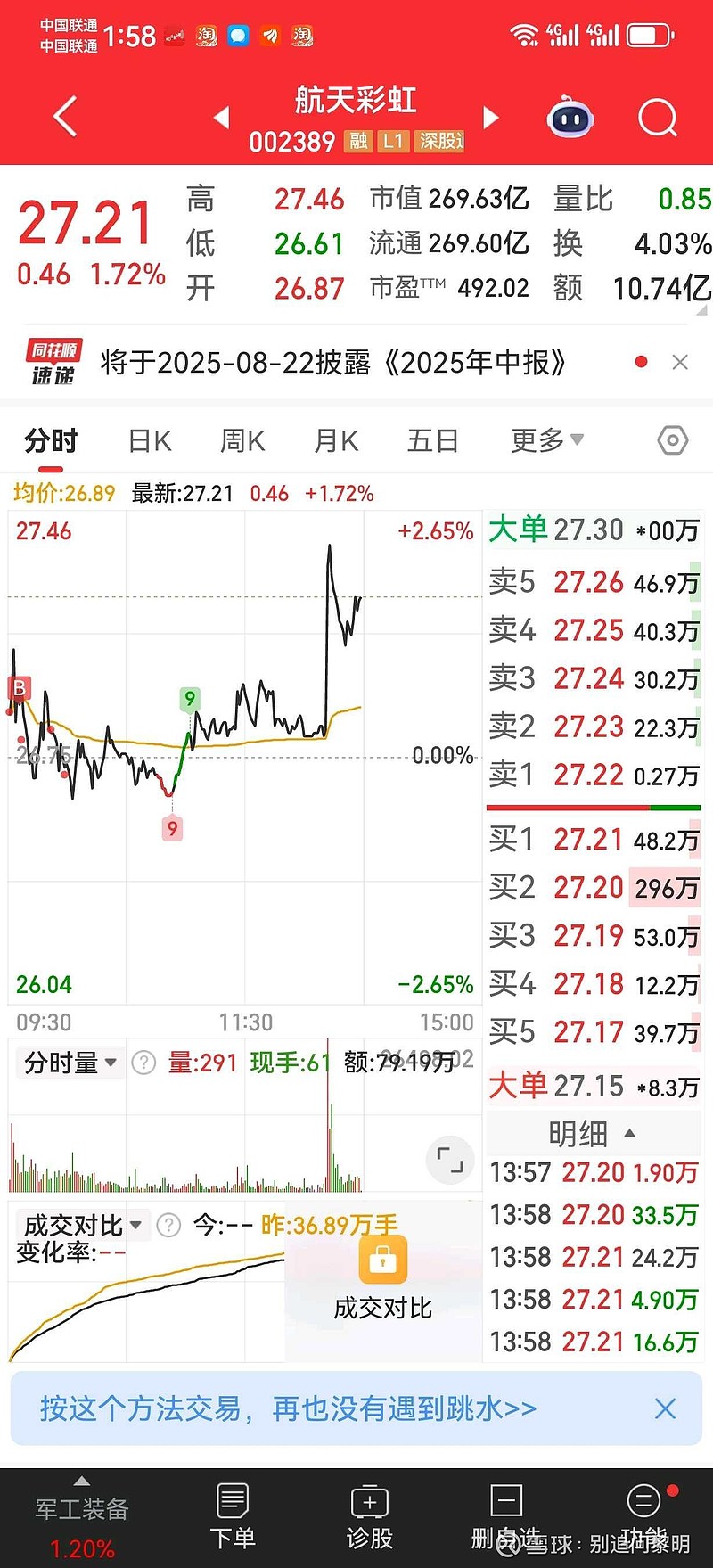Switch to the next stock arrow
Image resolution: width=713 pixels, height=1568 pixels.
pos(490,118)
